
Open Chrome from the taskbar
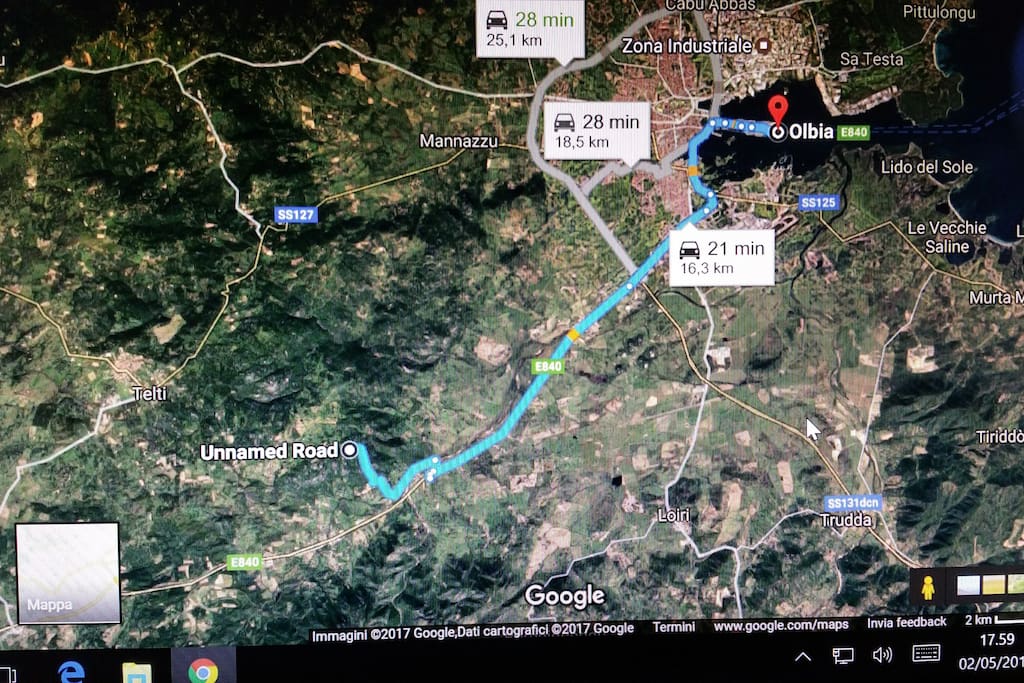[203, 671]
